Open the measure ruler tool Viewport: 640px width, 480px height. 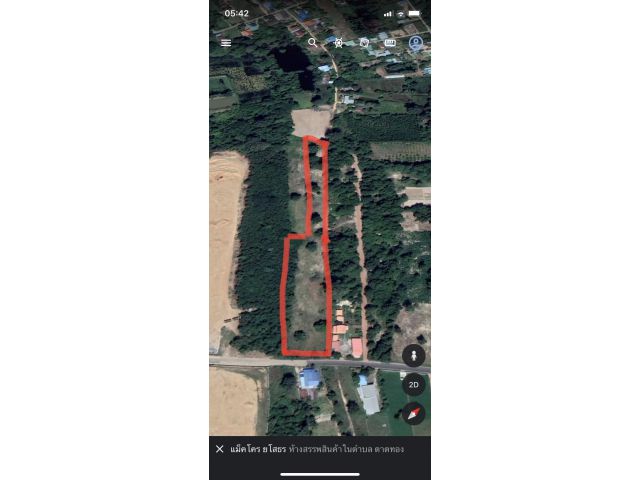pos(390,43)
